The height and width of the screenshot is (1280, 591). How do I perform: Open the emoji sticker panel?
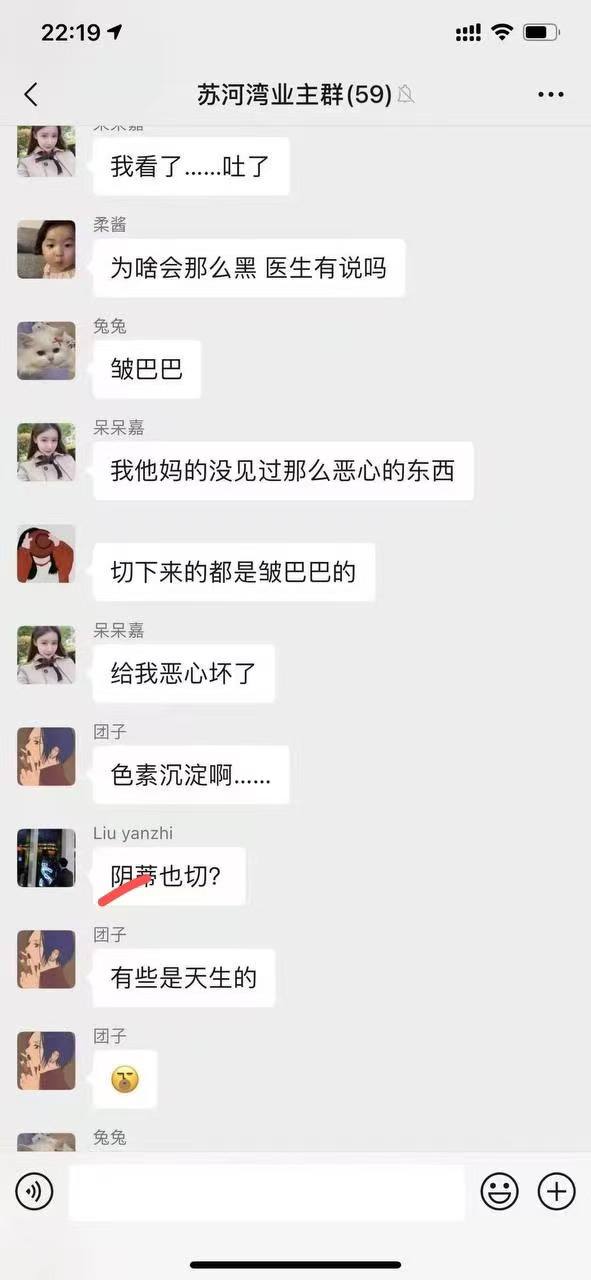click(499, 1192)
